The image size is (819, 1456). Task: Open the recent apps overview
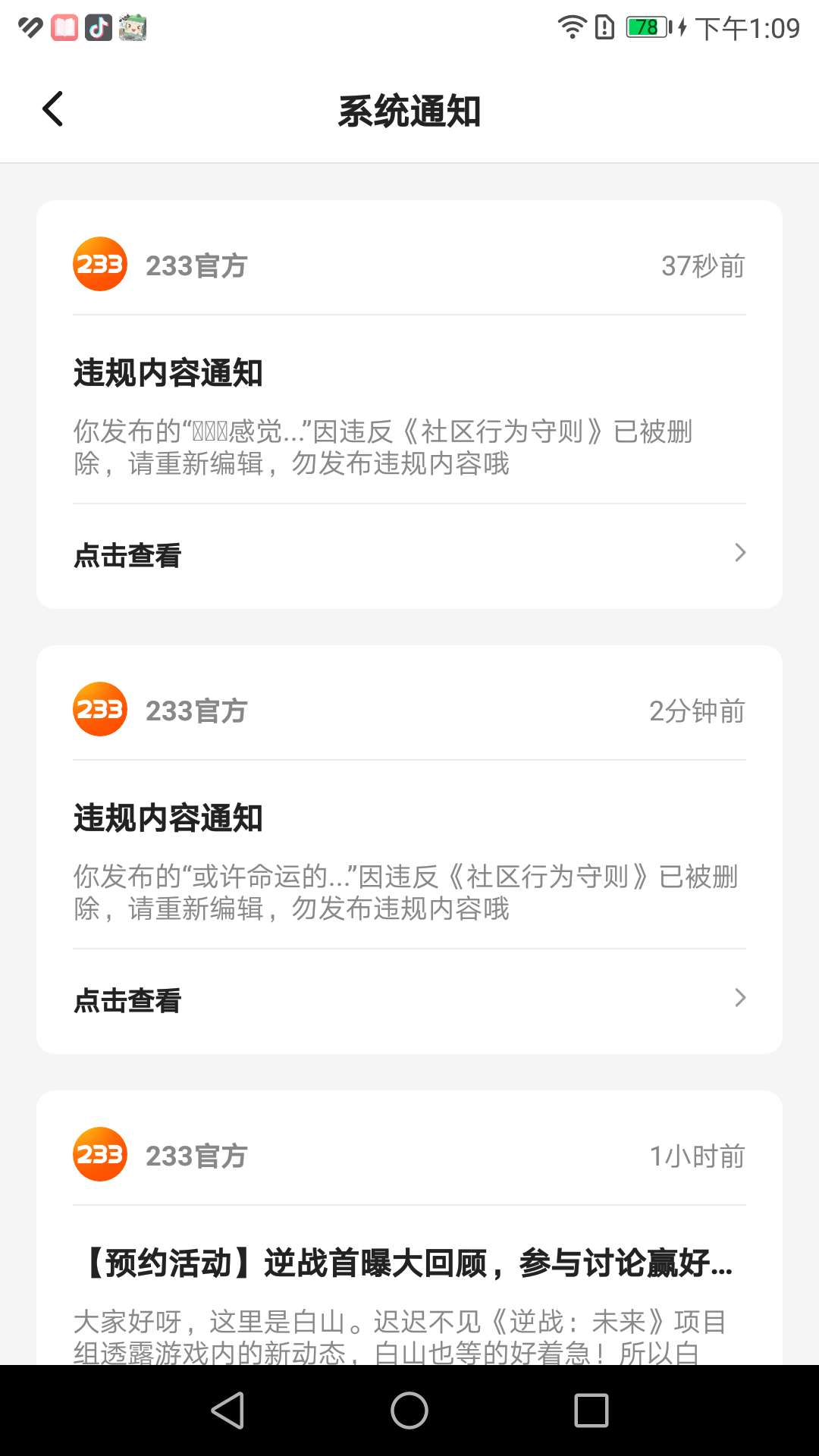(591, 1410)
